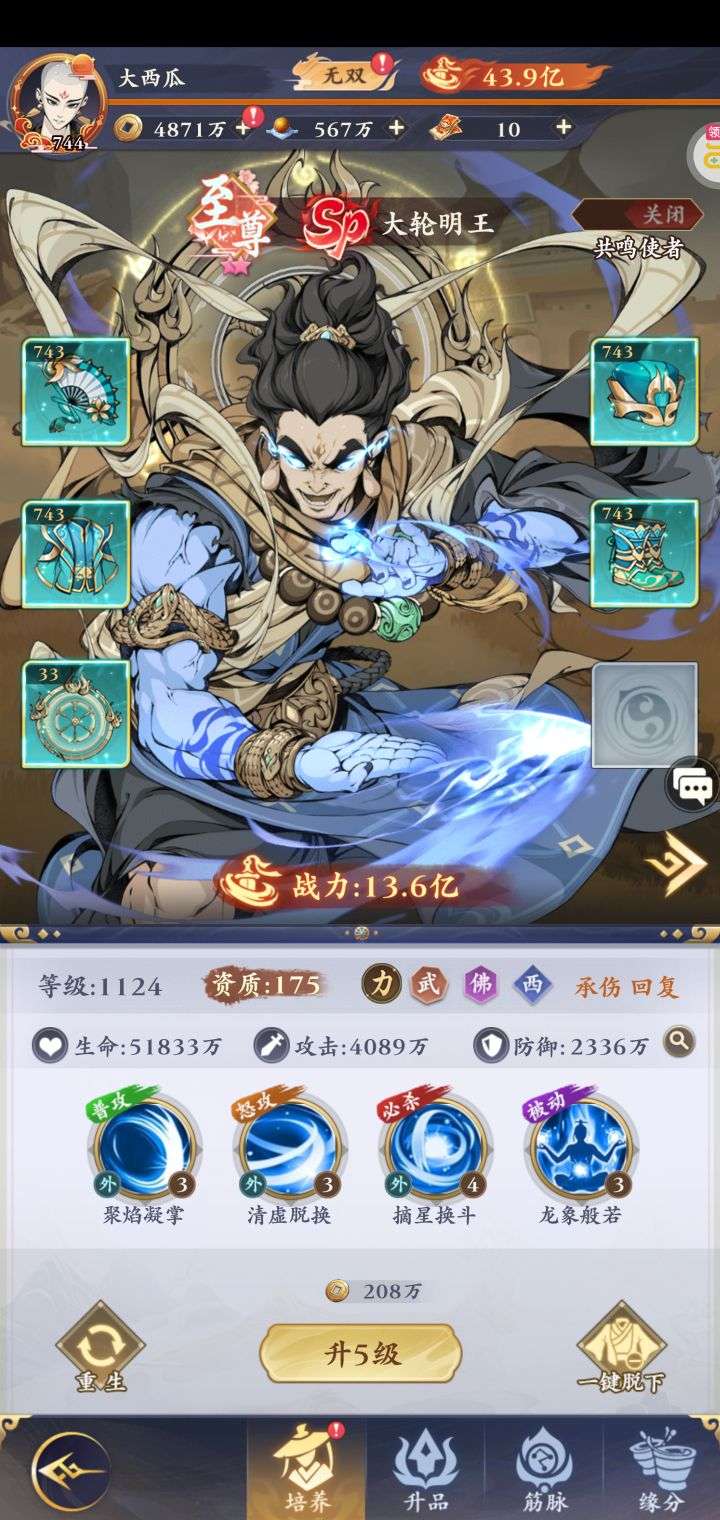Screen dimensions: 720x1520
Task: Open the fan weapon equipment slot
Action: click(x=76, y=391)
